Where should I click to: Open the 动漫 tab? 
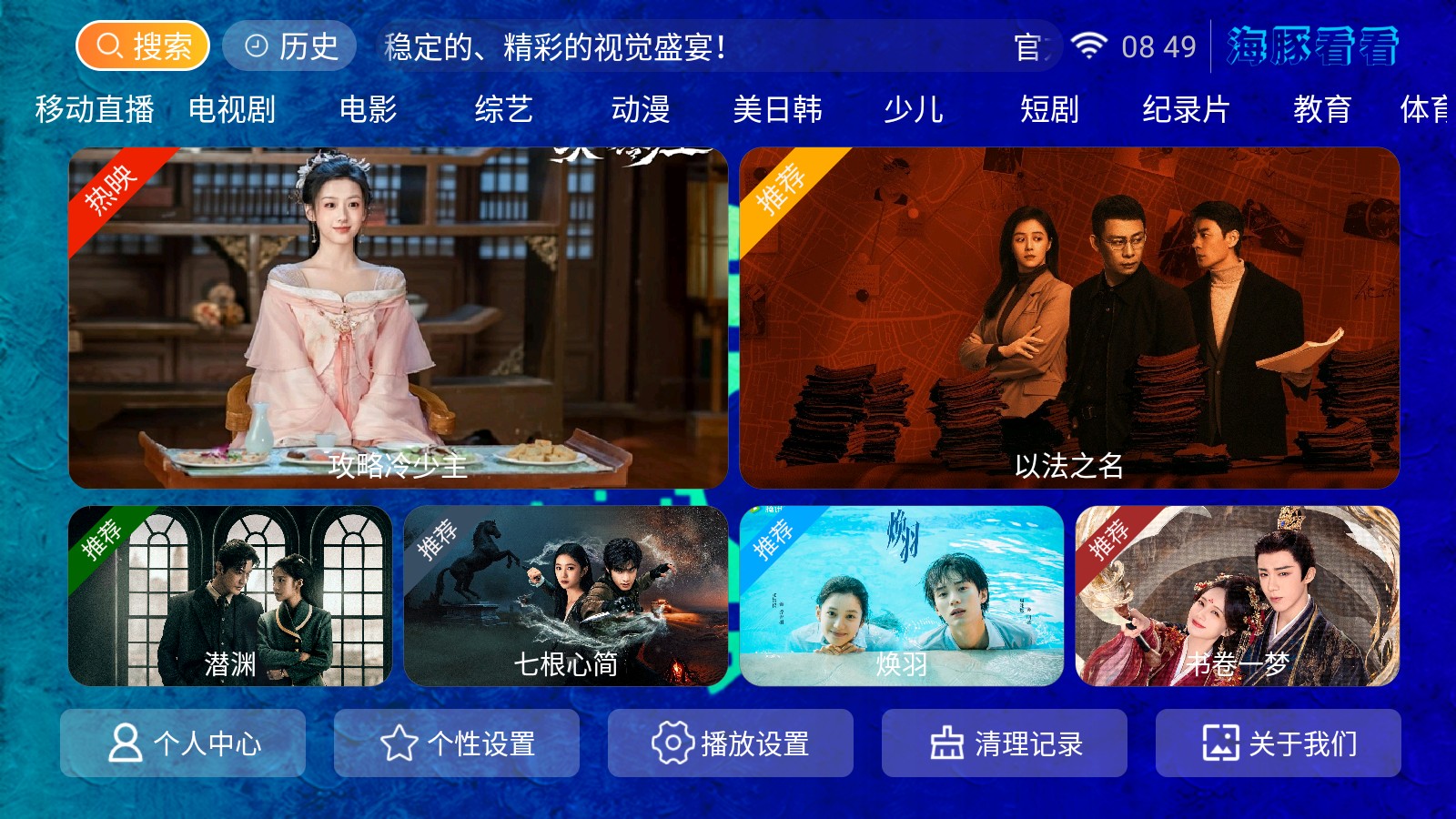coord(641,109)
